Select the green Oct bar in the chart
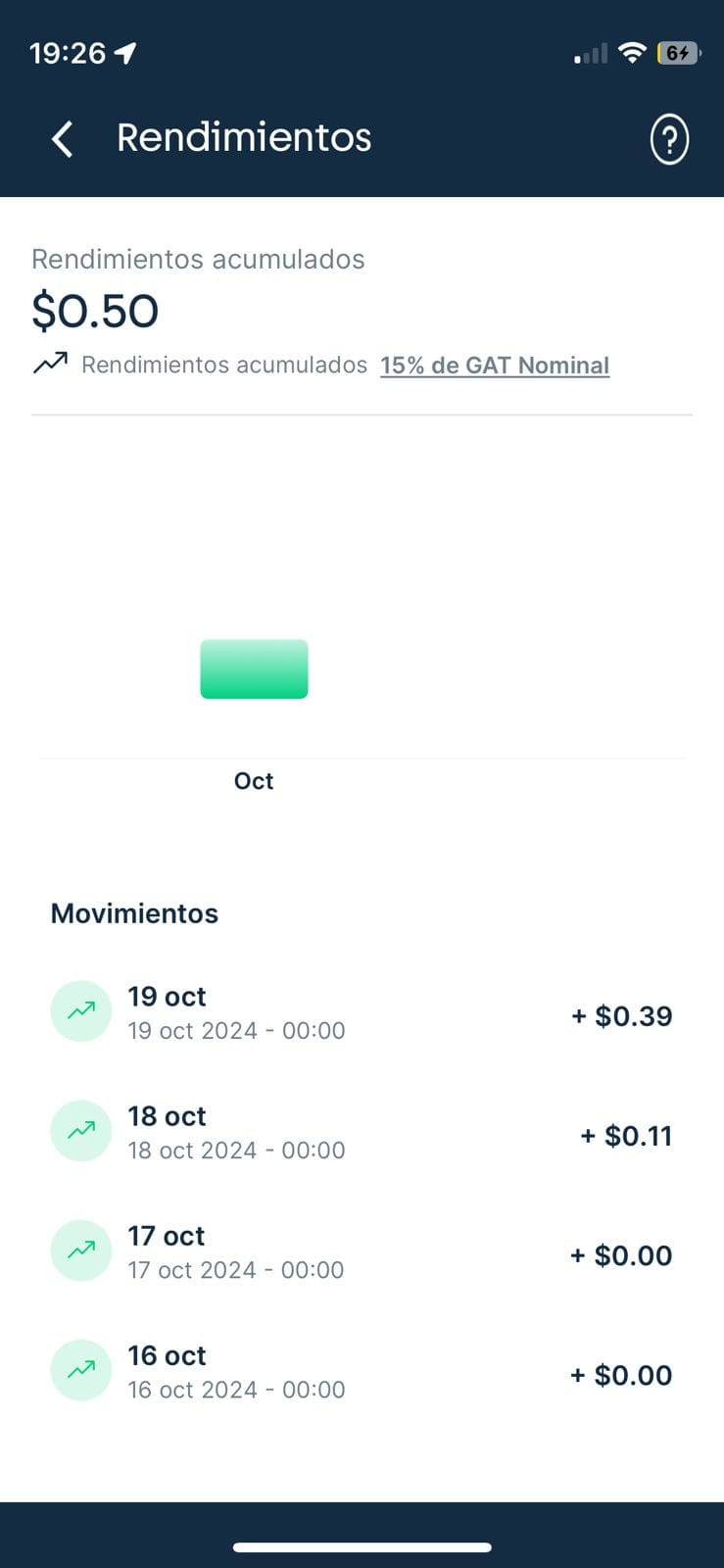This screenshot has height=1568, width=724. [x=254, y=669]
